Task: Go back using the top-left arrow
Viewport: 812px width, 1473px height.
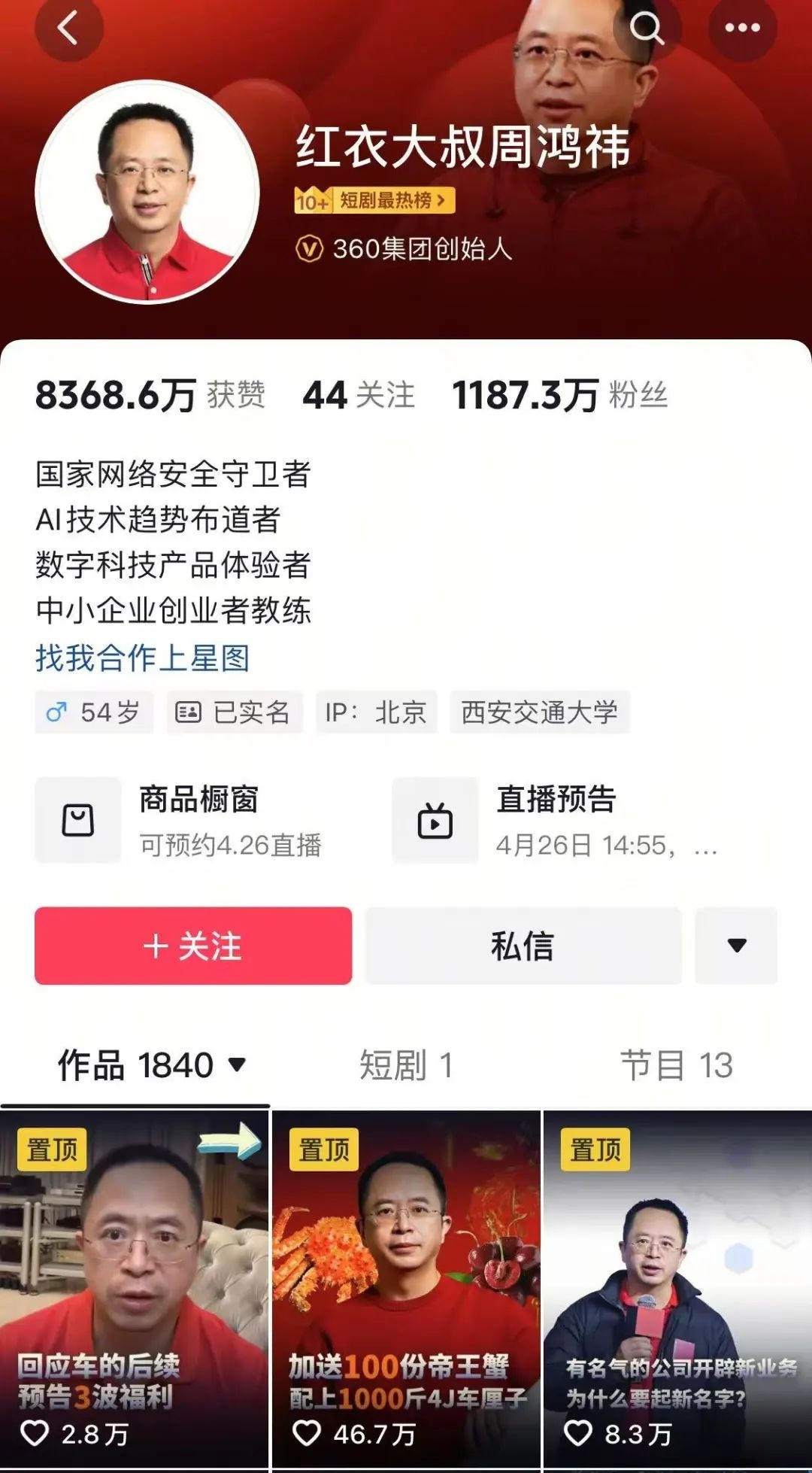Action: (68, 29)
